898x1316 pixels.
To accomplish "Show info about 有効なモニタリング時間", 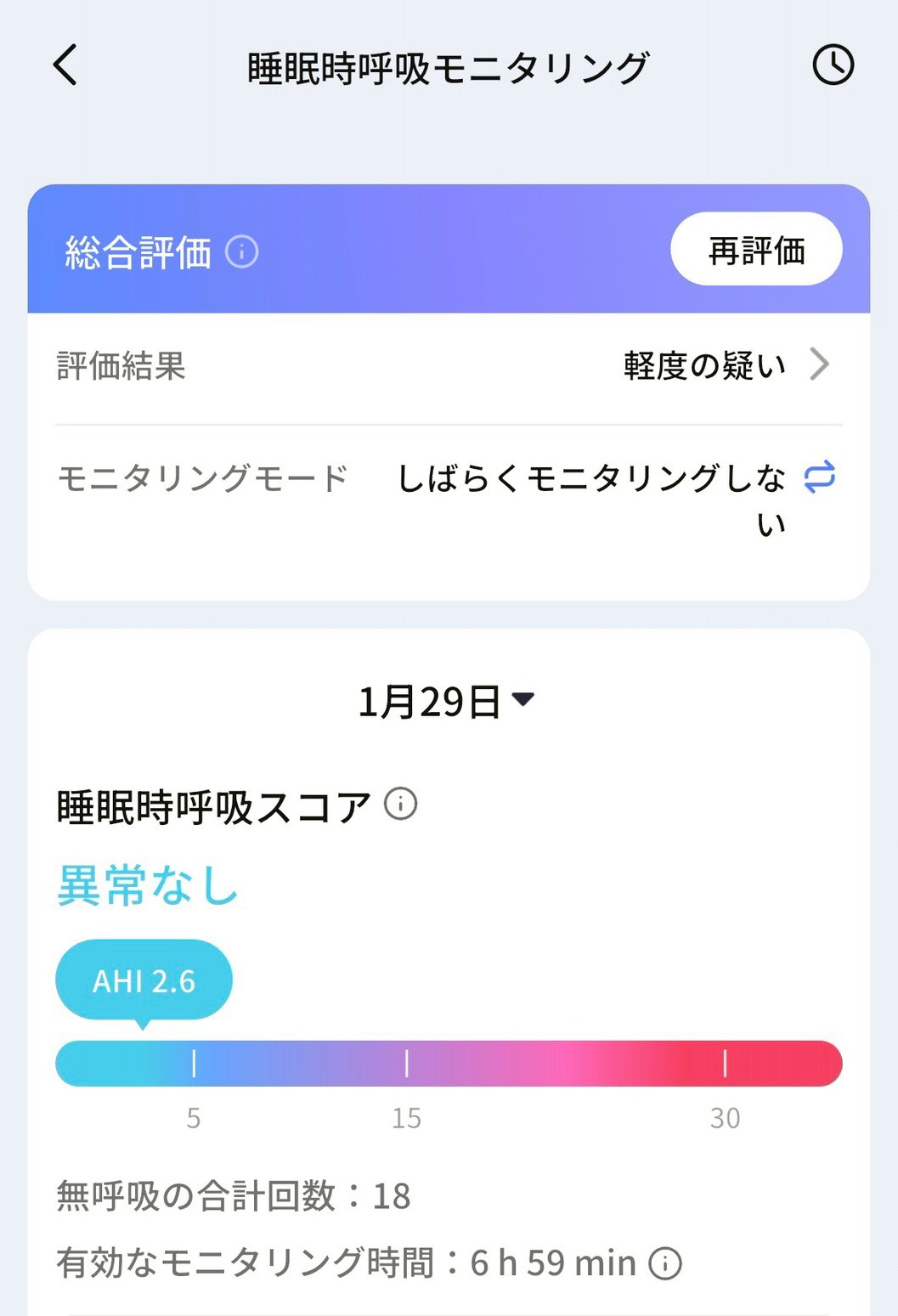I will 665,1263.
